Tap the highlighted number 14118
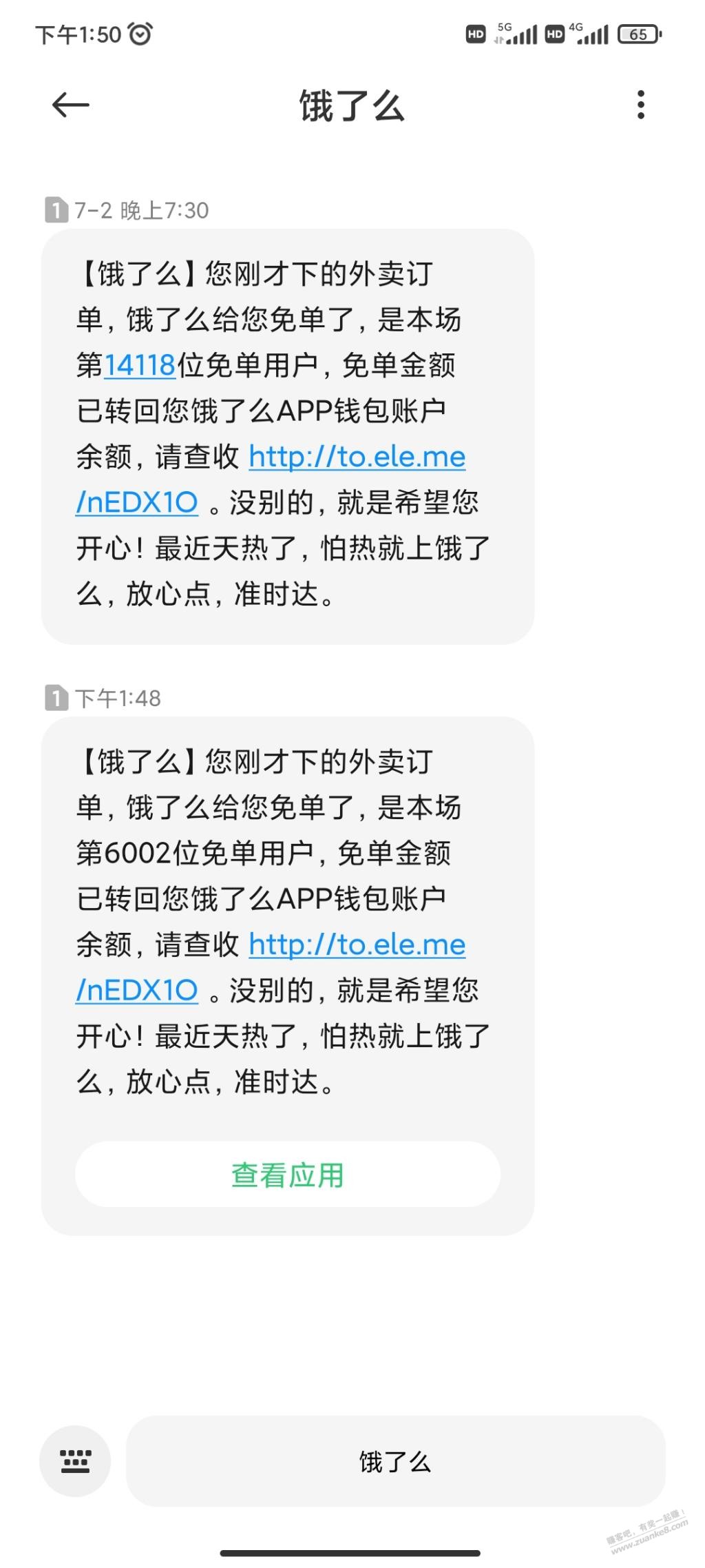The height and width of the screenshot is (1568, 705). click(140, 365)
